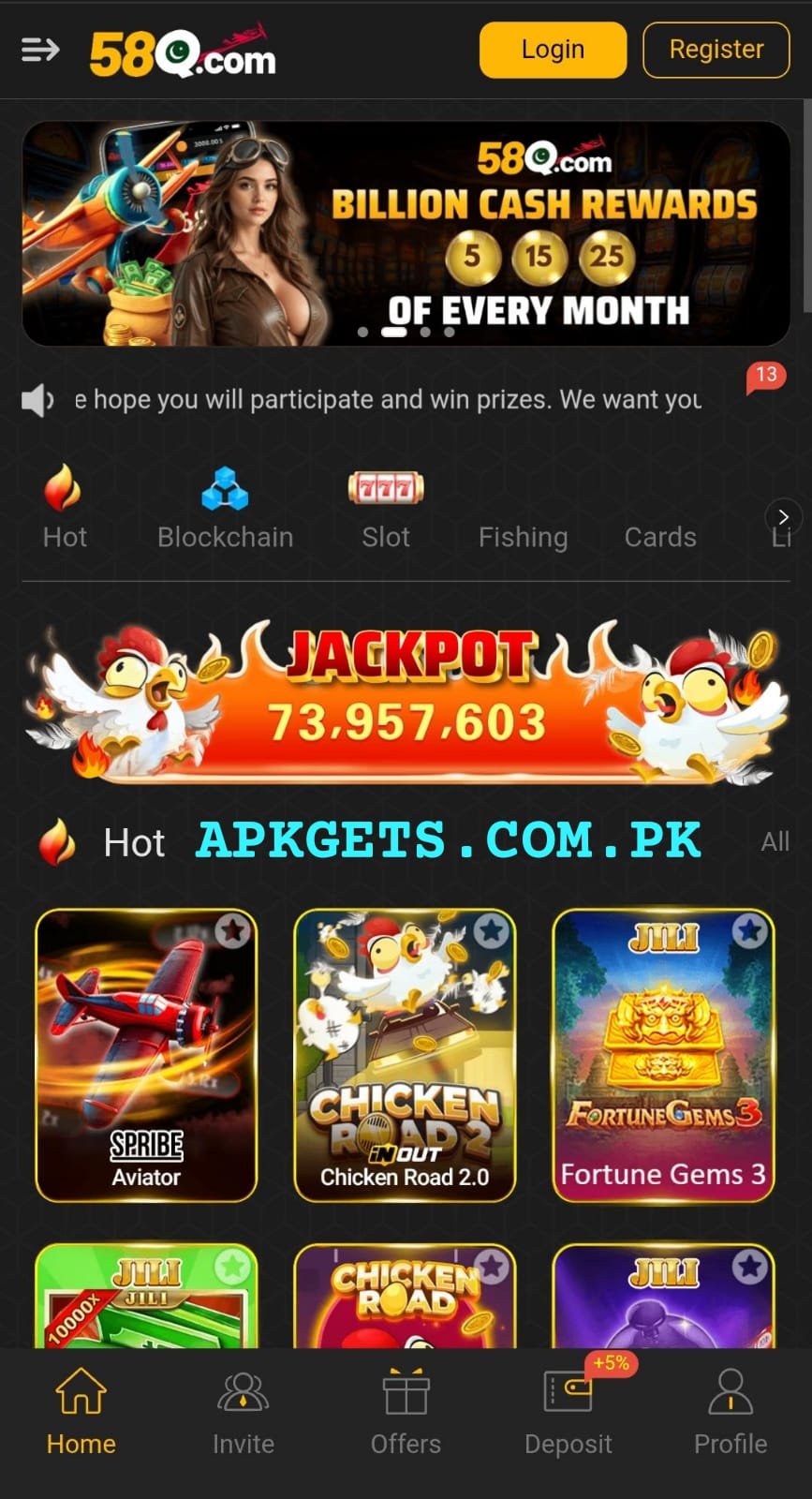Open the Deposit wallet icon
Screen dimensions: 812x1499
[x=568, y=1392]
